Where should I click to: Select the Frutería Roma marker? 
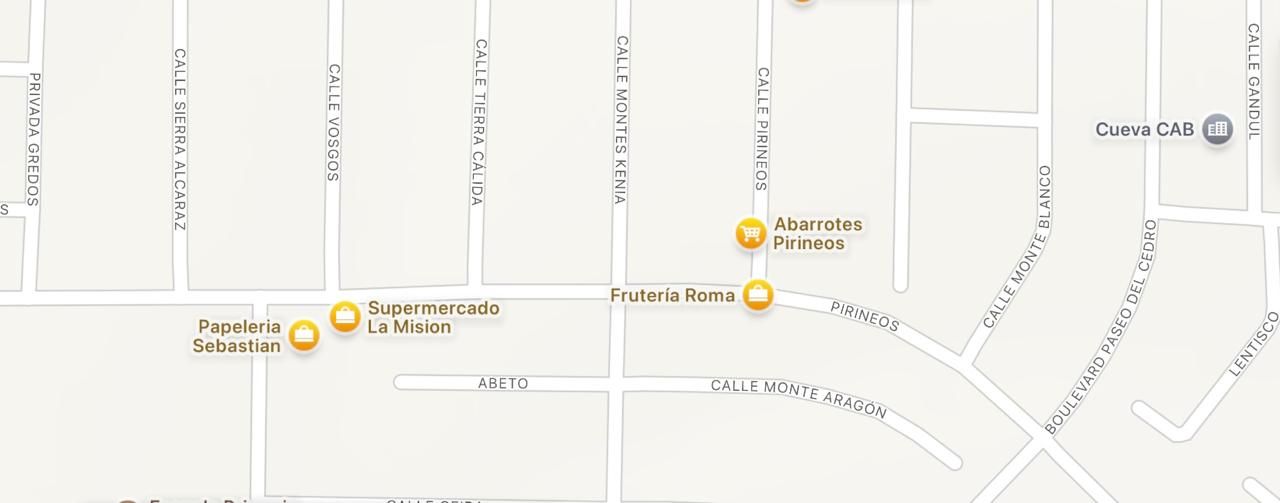(x=758, y=295)
